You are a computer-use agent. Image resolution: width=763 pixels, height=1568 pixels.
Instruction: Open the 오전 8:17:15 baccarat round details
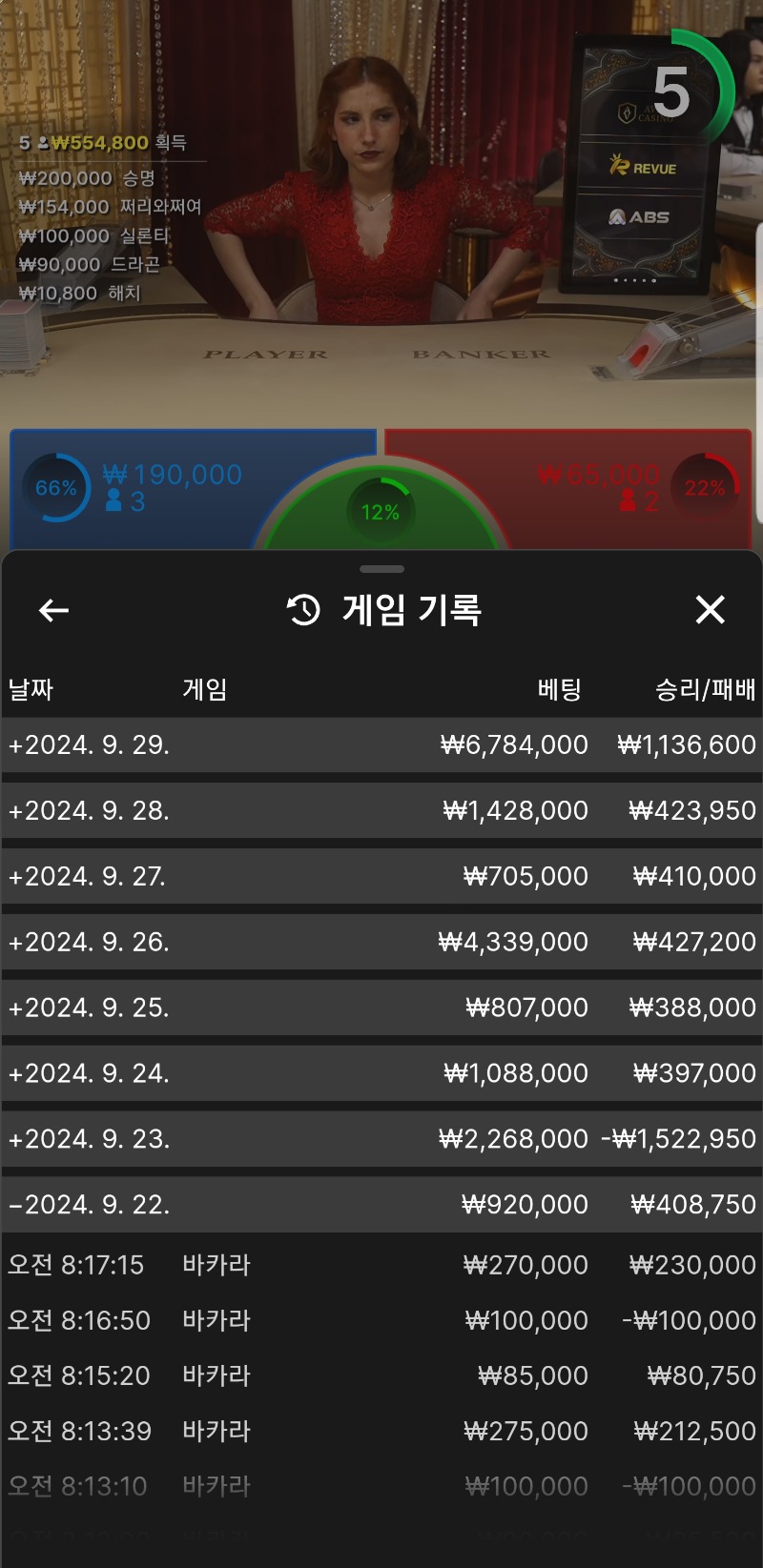(x=381, y=1265)
